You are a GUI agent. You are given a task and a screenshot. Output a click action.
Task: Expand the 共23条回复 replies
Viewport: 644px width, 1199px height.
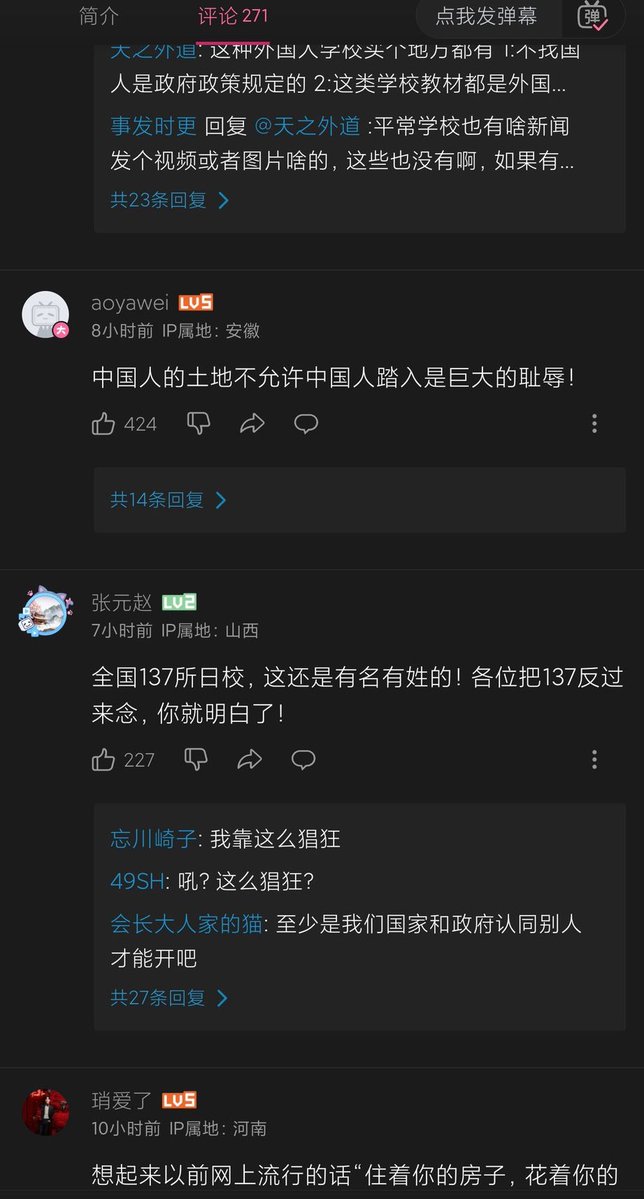click(169, 200)
